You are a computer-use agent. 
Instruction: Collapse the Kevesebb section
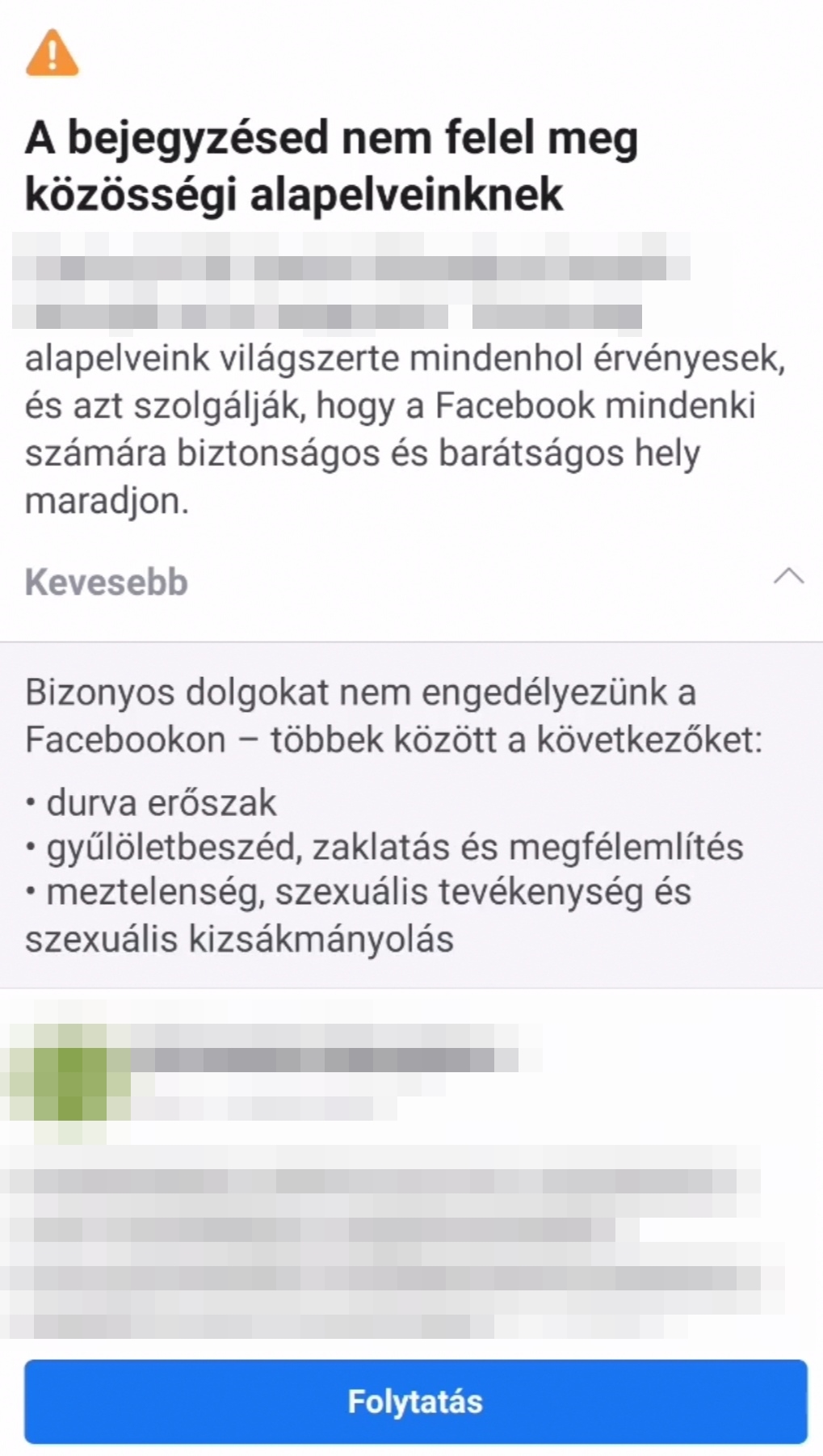[x=411, y=581]
